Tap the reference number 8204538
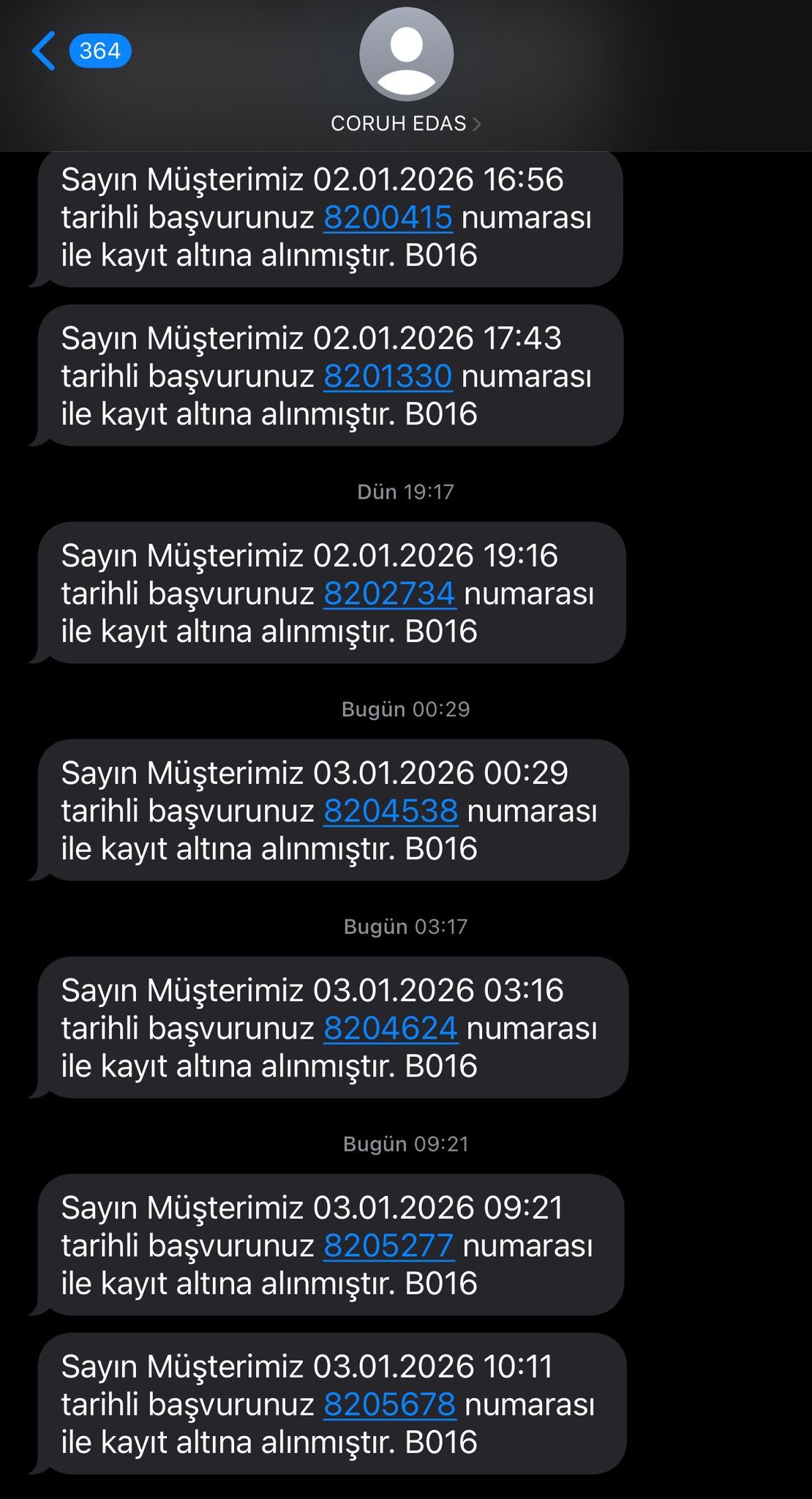The height and width of the screenshot is (1499, 812). click(x=391, y=811)
